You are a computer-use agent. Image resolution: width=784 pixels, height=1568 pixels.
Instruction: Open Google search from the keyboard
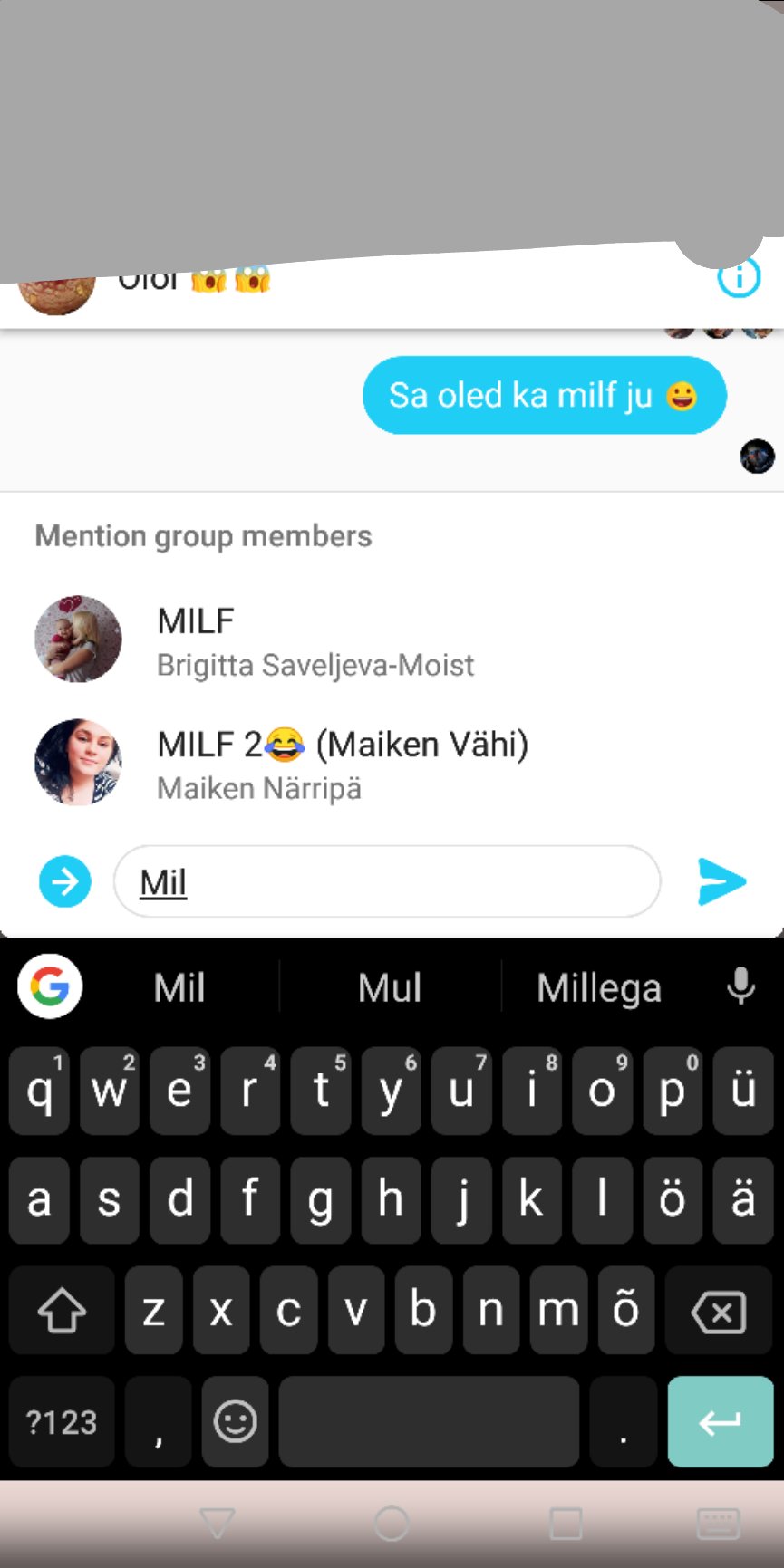pos(50,986)
